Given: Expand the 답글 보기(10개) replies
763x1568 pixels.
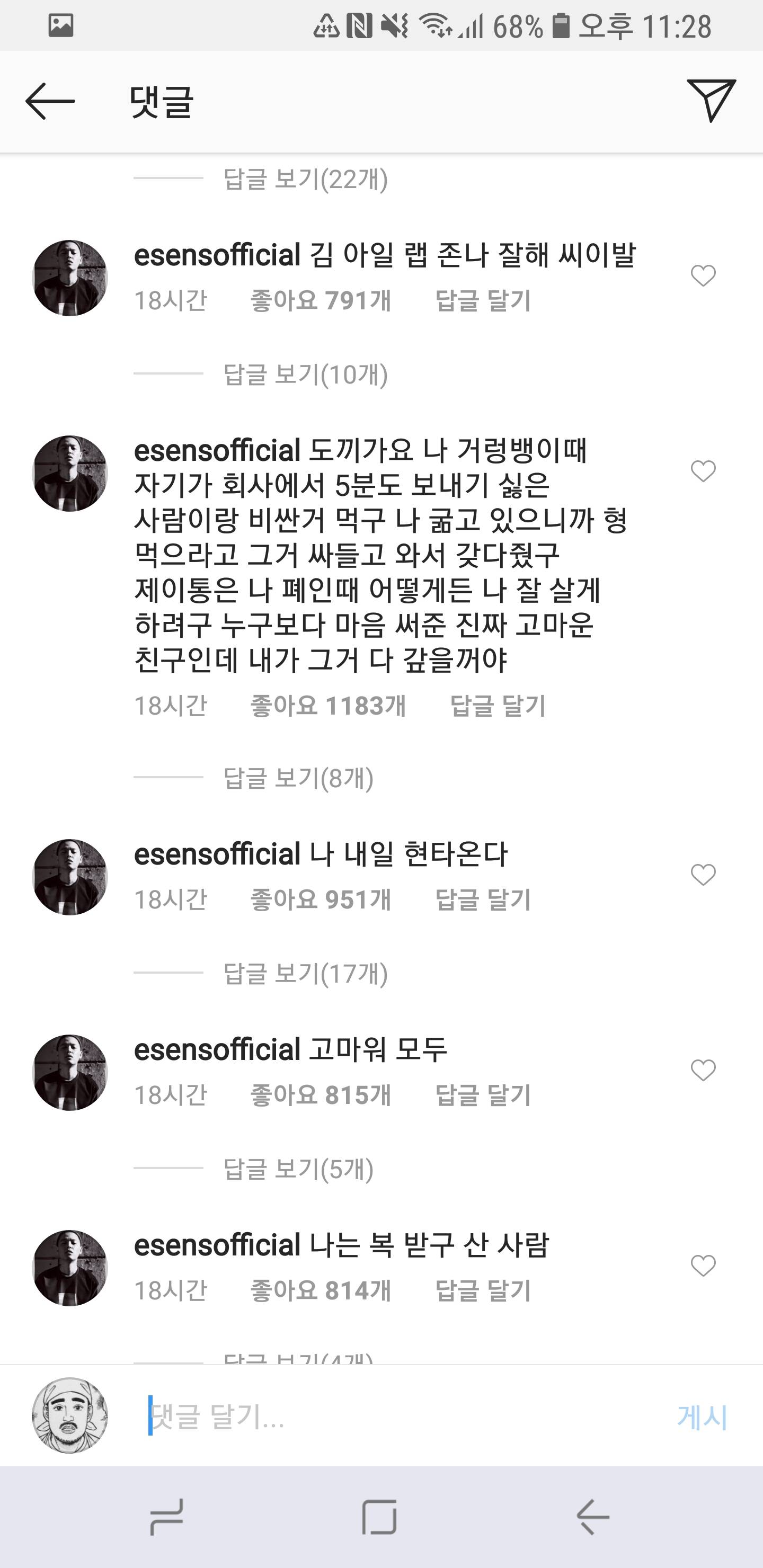Looking at the screenshot, I should (x=305, y=375).
